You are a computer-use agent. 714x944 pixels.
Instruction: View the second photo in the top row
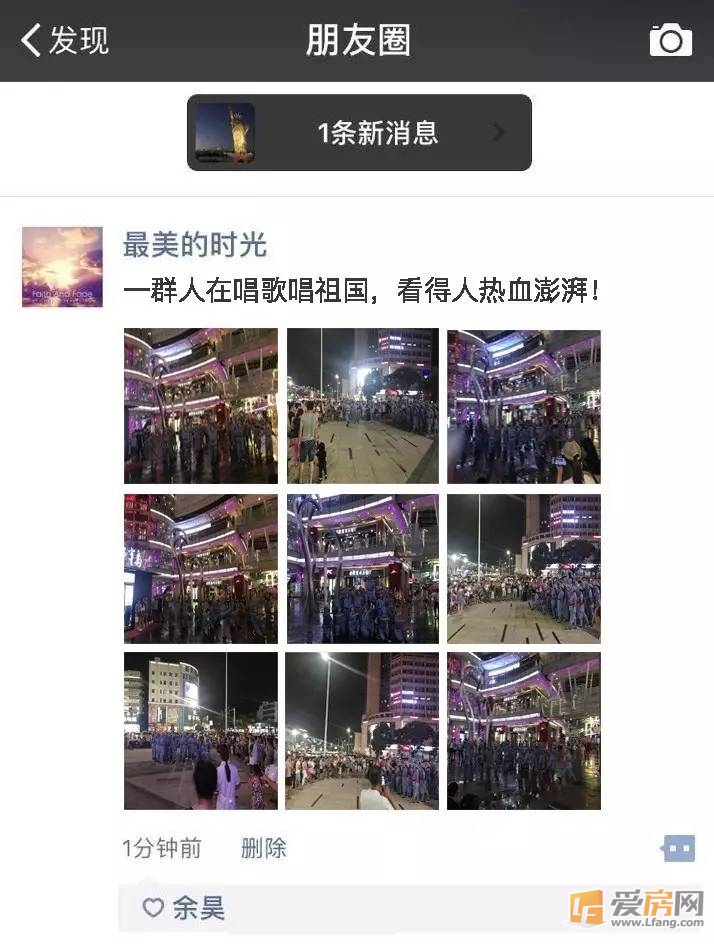[x=362, y=406]
